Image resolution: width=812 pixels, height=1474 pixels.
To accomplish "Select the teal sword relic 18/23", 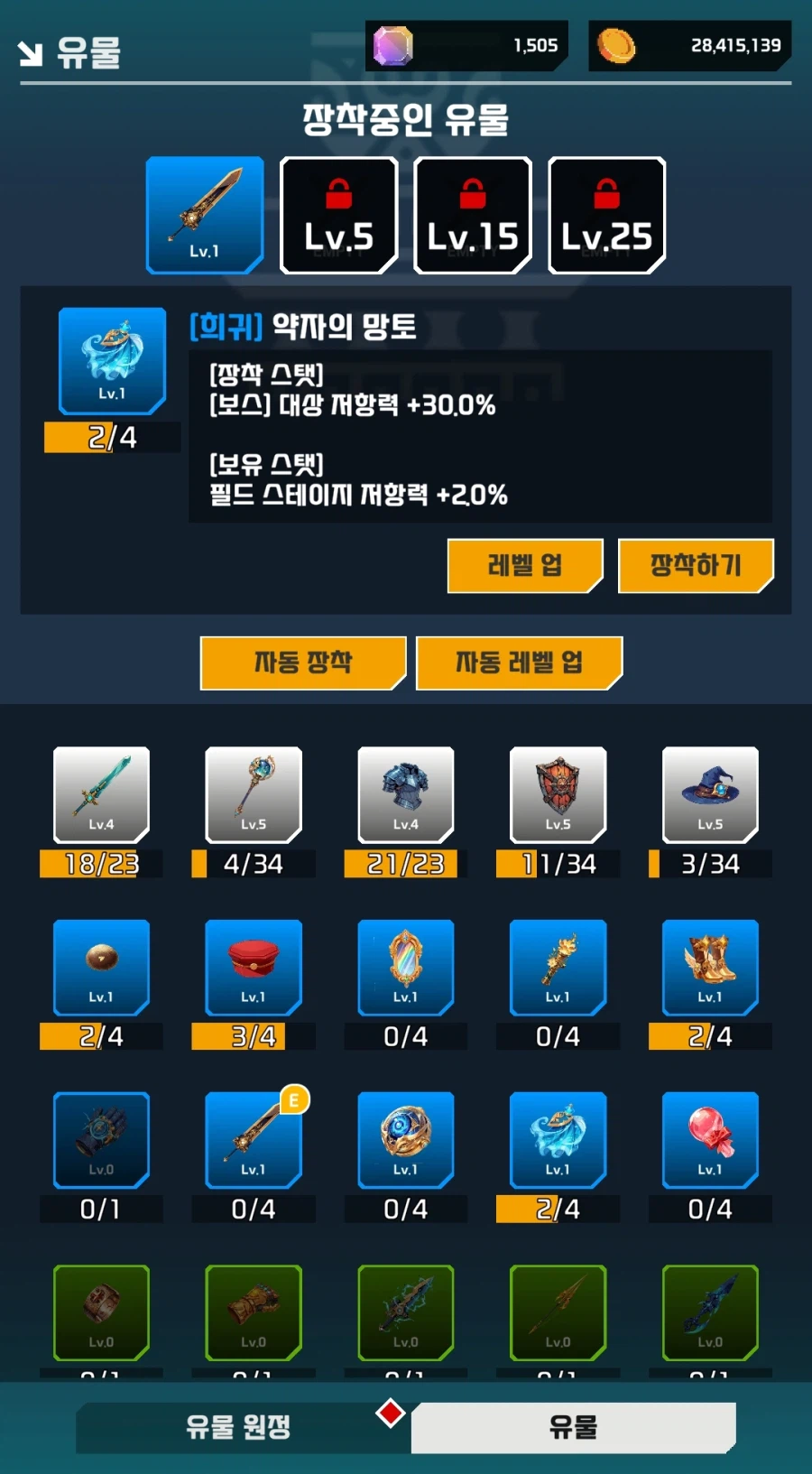I will click(x=101, y=794).
